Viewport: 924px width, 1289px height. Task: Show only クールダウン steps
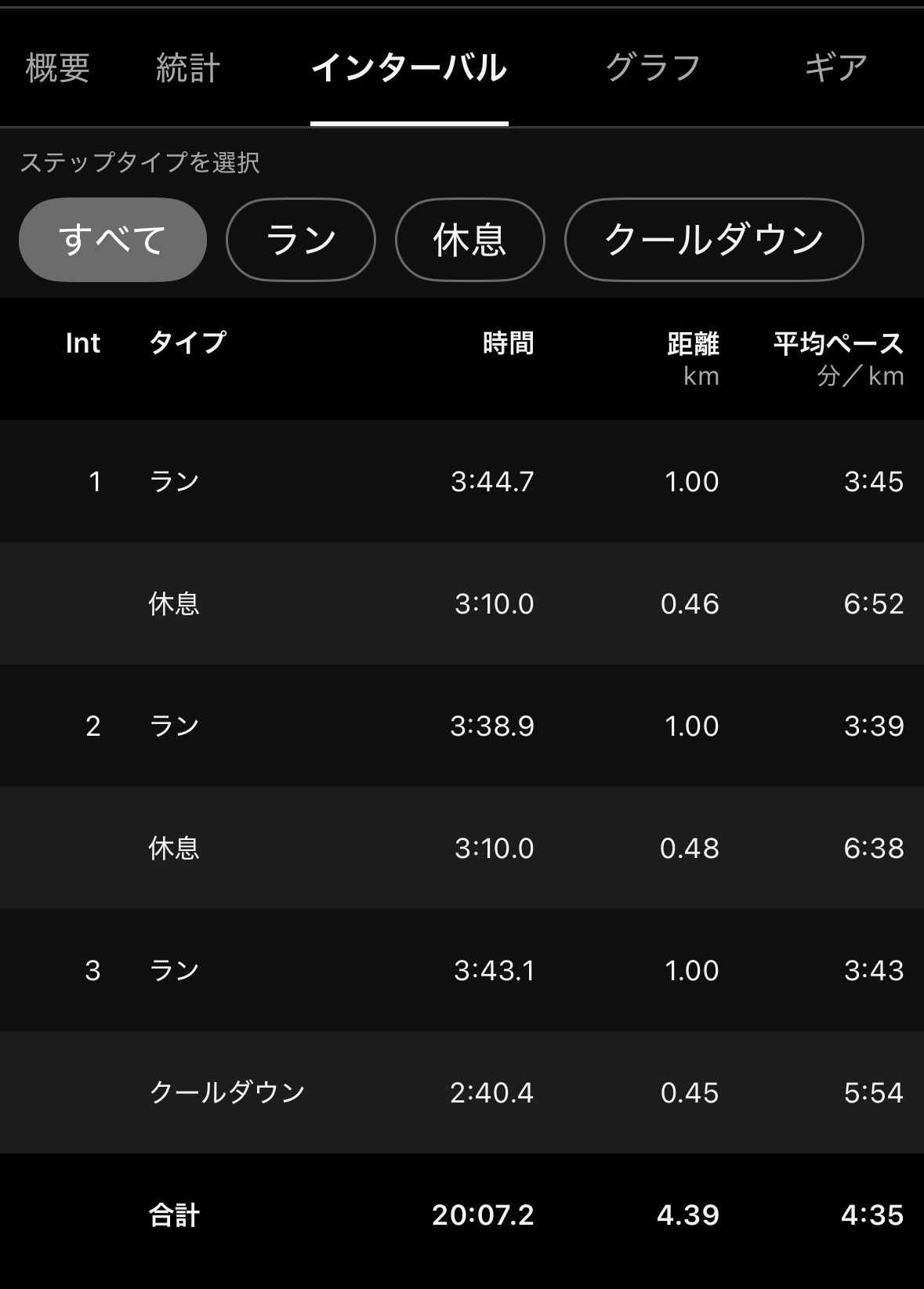click(713, 240)
